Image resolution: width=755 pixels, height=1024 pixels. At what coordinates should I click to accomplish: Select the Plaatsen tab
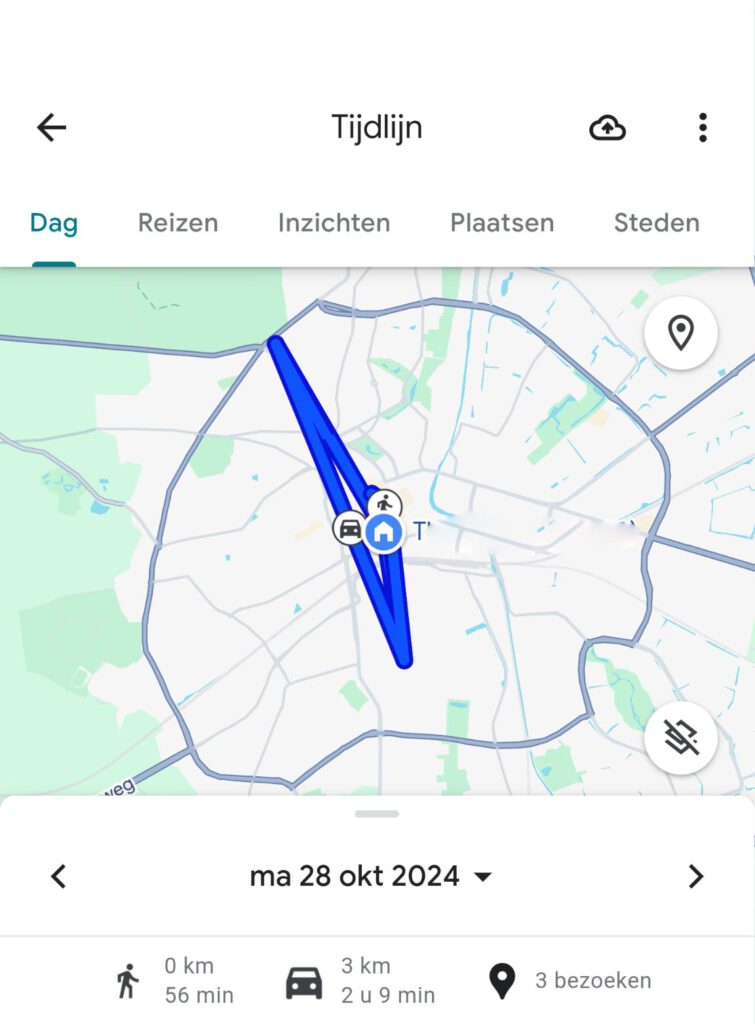[502, 222]
